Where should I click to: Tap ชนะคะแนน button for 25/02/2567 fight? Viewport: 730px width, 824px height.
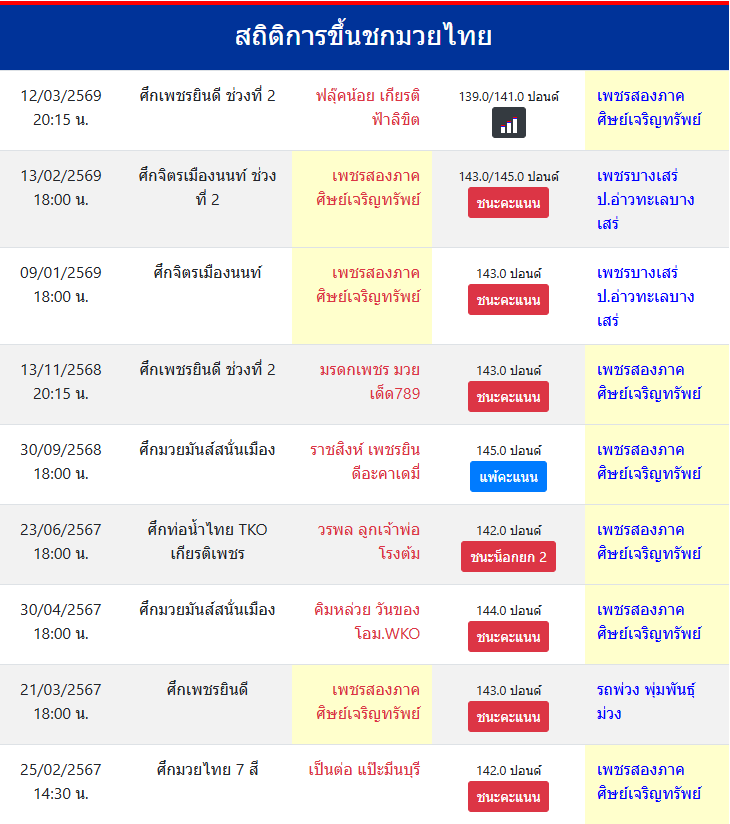click(508, 797)
